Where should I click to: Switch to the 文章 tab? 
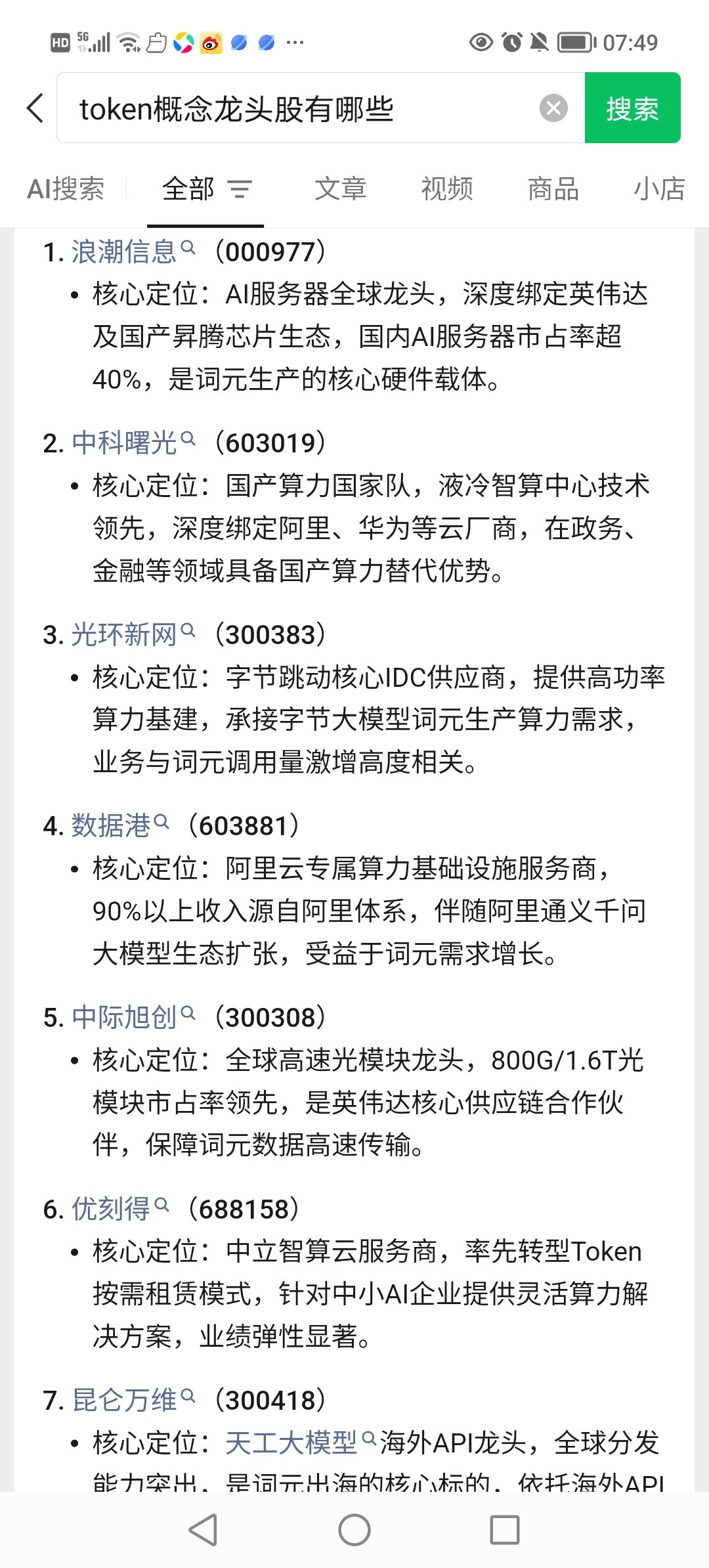pos(340,189)
